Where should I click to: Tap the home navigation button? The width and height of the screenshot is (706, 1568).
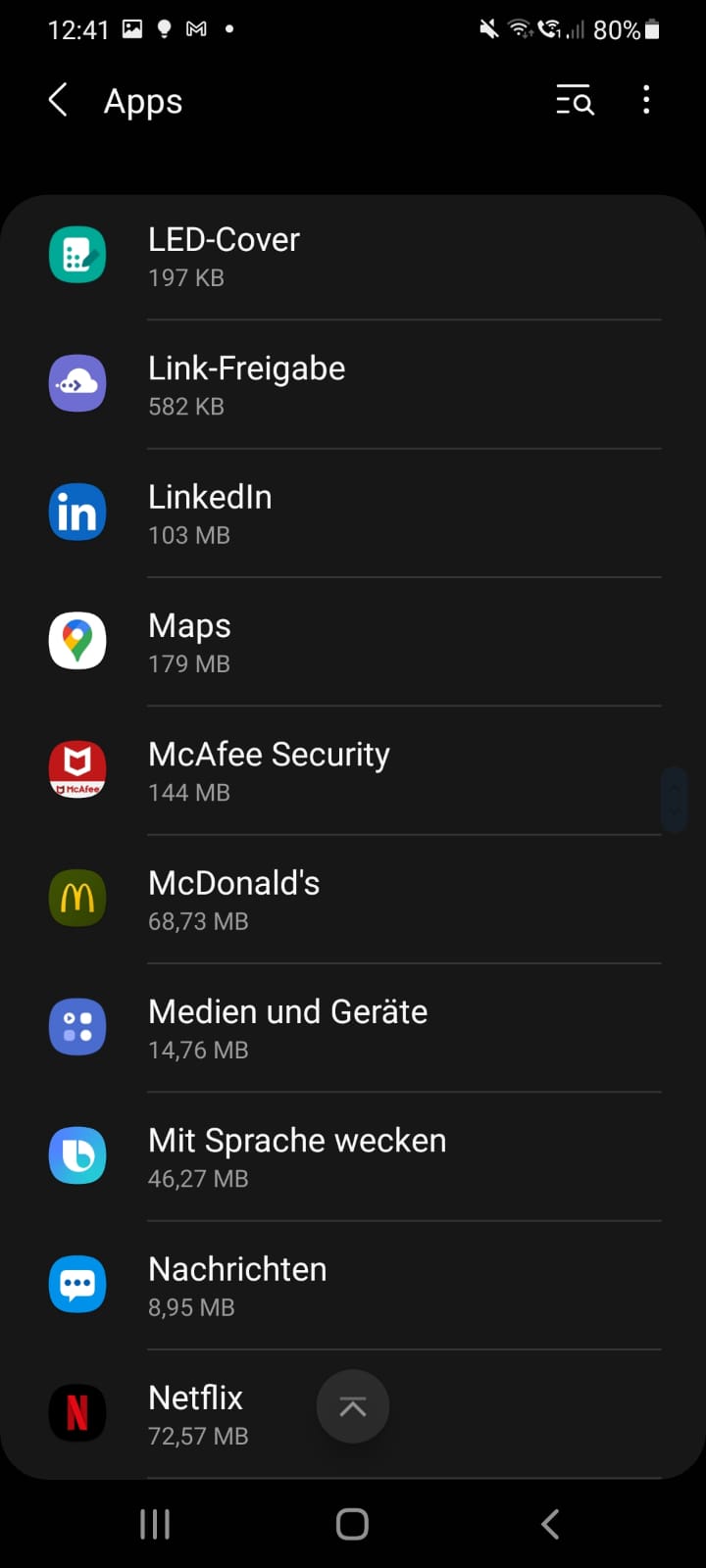coord(352,1523)
